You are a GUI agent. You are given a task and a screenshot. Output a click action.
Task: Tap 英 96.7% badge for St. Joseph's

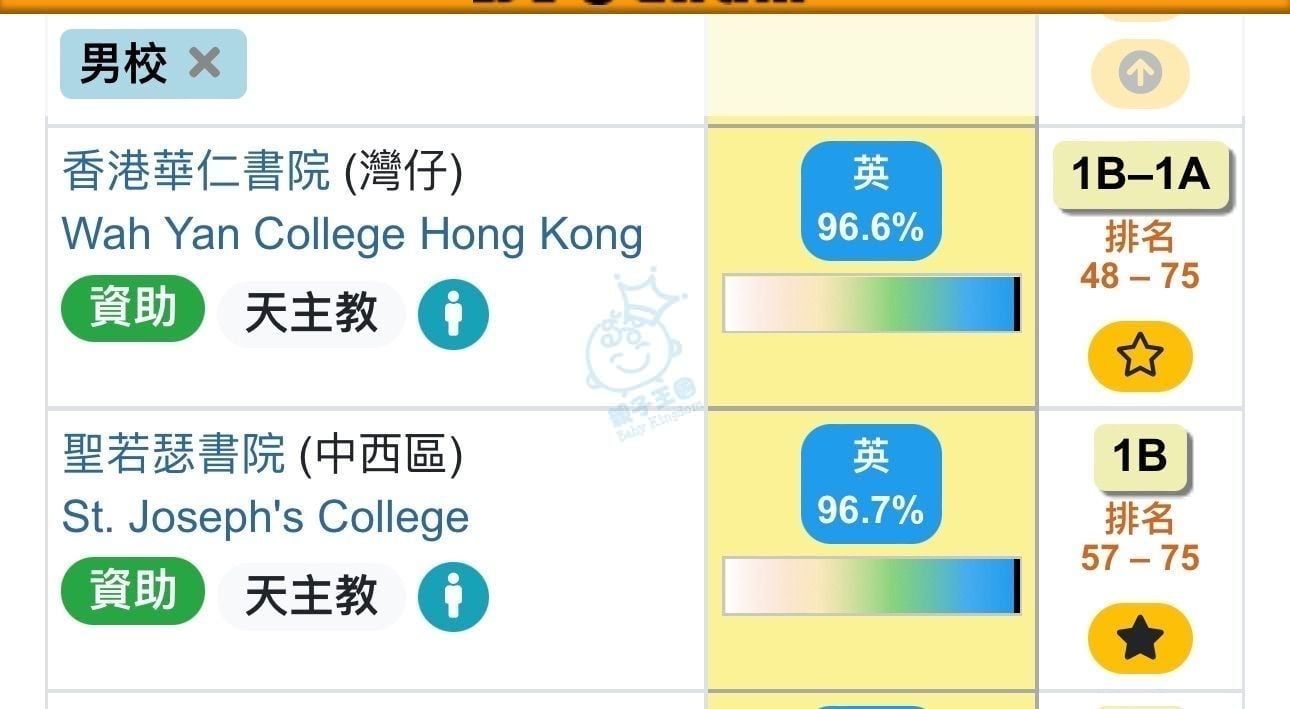click(871, 484)
